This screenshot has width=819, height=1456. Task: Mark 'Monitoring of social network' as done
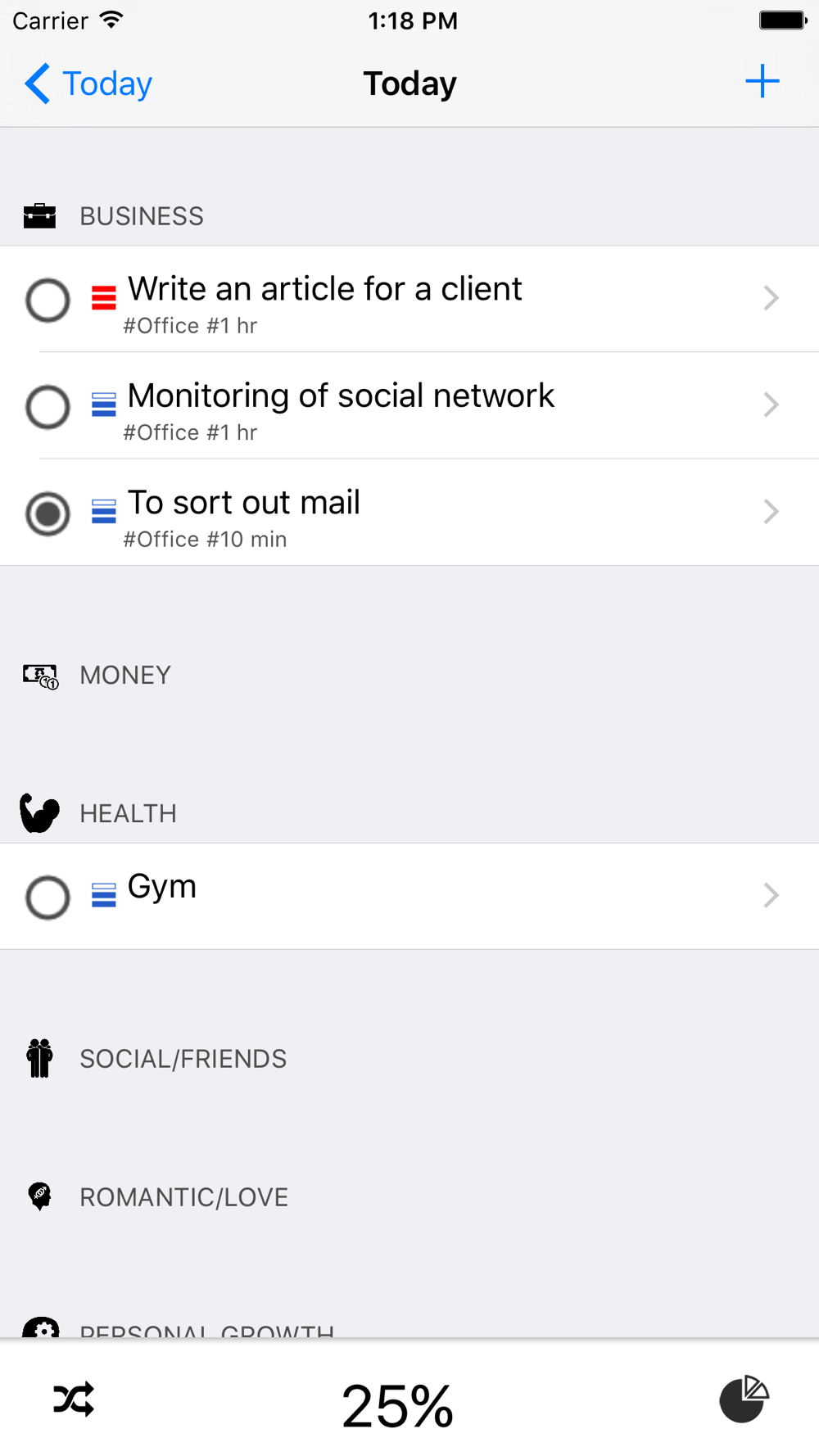click(x=48, y=407)
